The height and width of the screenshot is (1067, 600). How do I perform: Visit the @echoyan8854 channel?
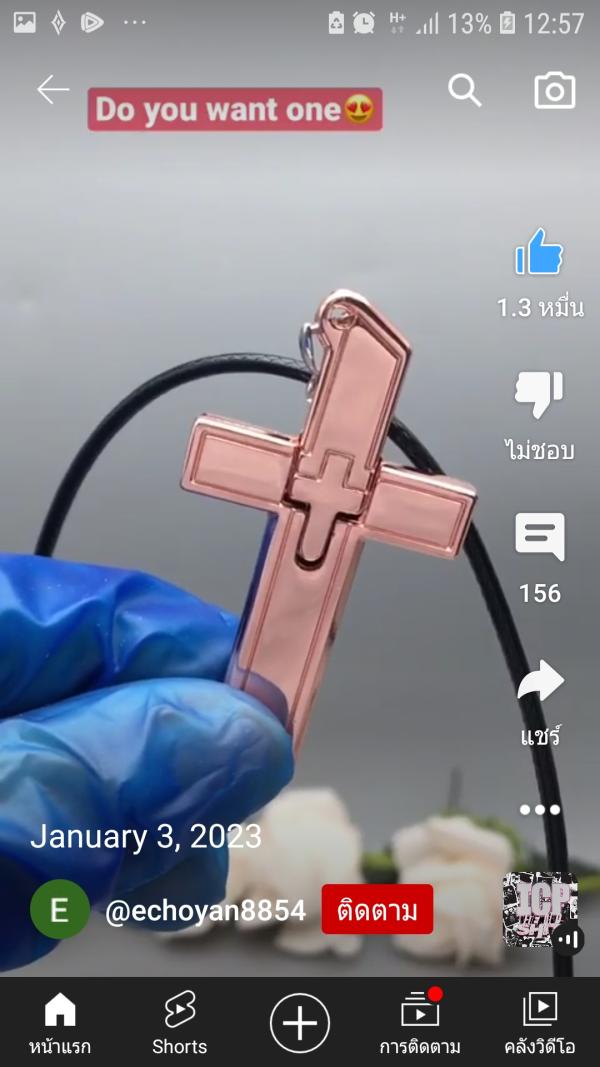click(205, 910)
